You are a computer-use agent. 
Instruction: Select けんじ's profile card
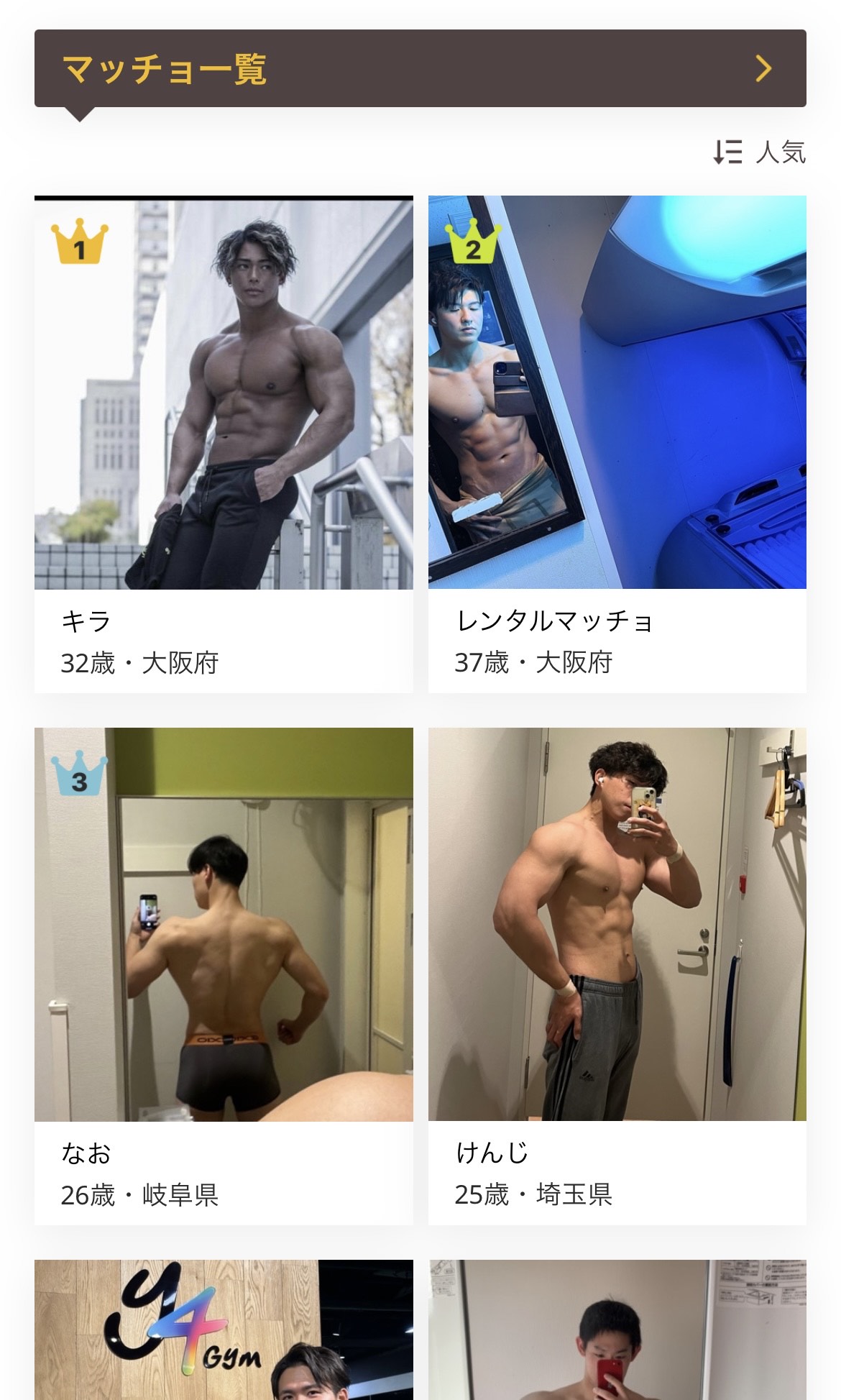[617, 976]
